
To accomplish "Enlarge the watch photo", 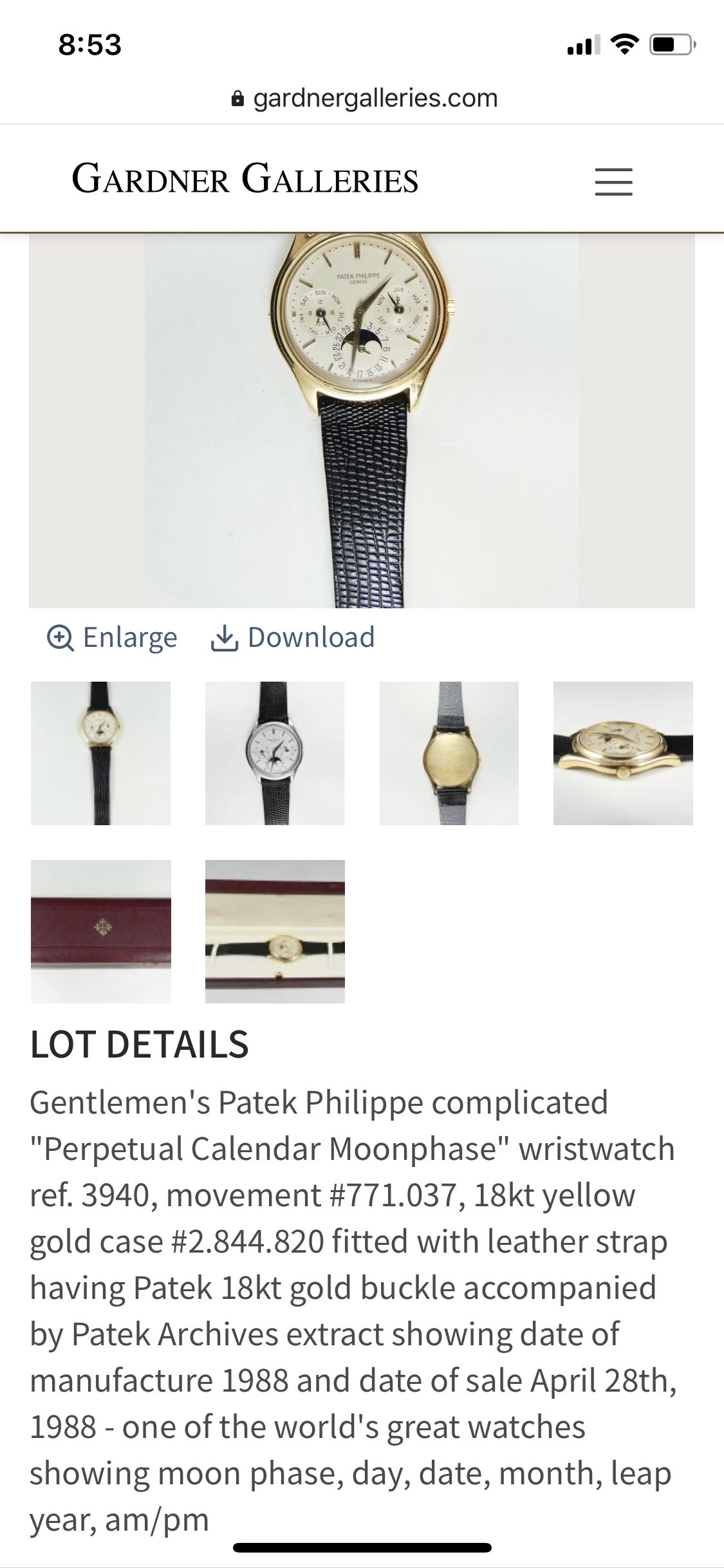I will click(113, 637).
